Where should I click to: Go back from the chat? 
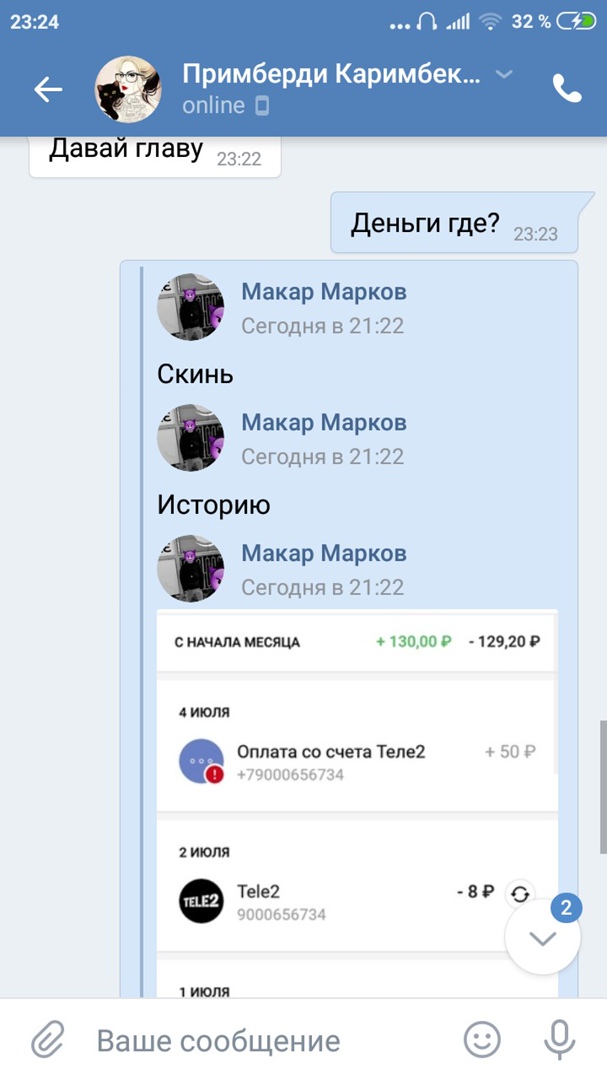[x=47, y=90]
